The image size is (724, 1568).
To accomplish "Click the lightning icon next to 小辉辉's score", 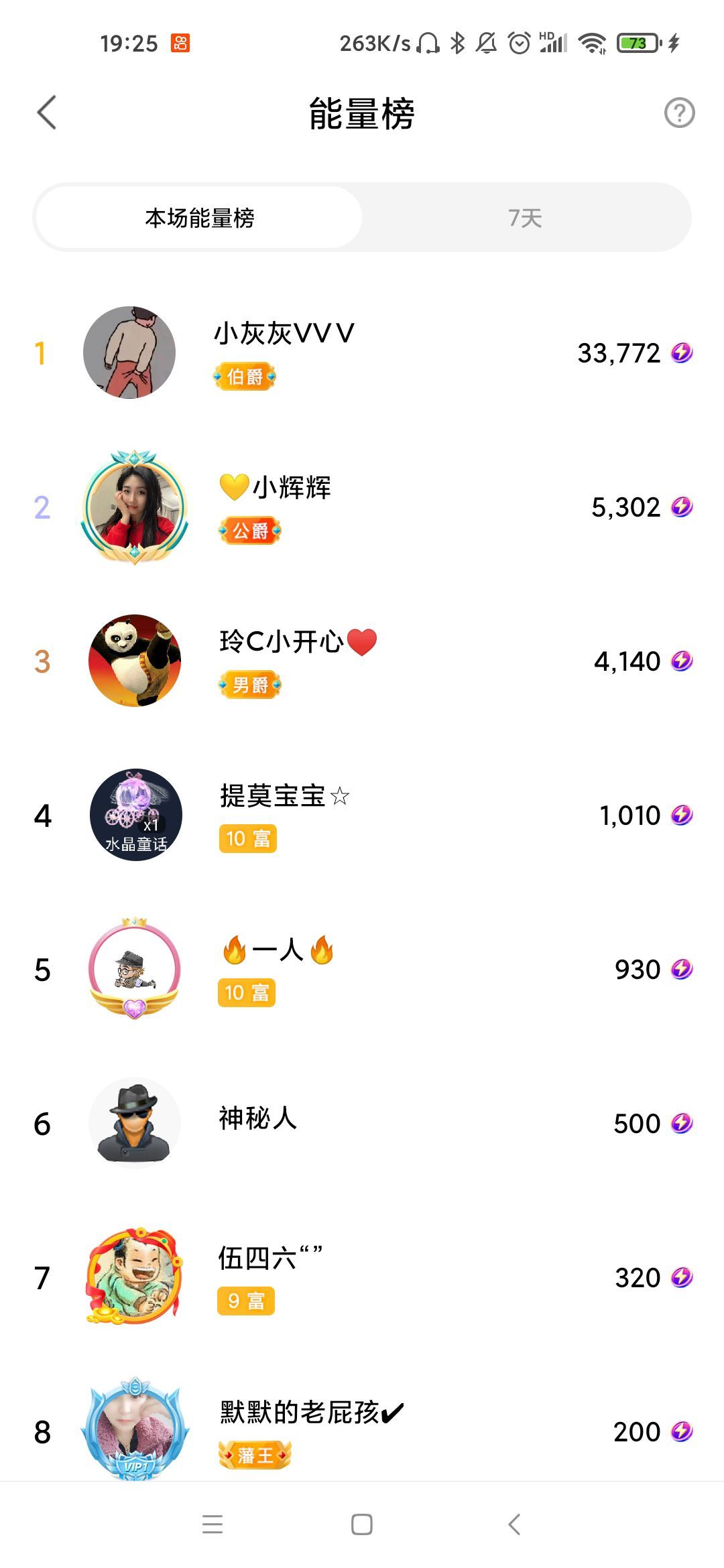I will 683,507.
